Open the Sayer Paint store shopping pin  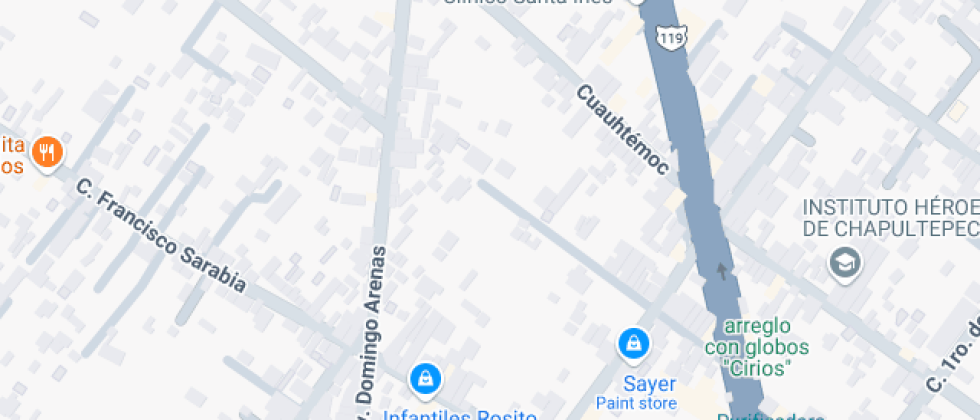632,345
